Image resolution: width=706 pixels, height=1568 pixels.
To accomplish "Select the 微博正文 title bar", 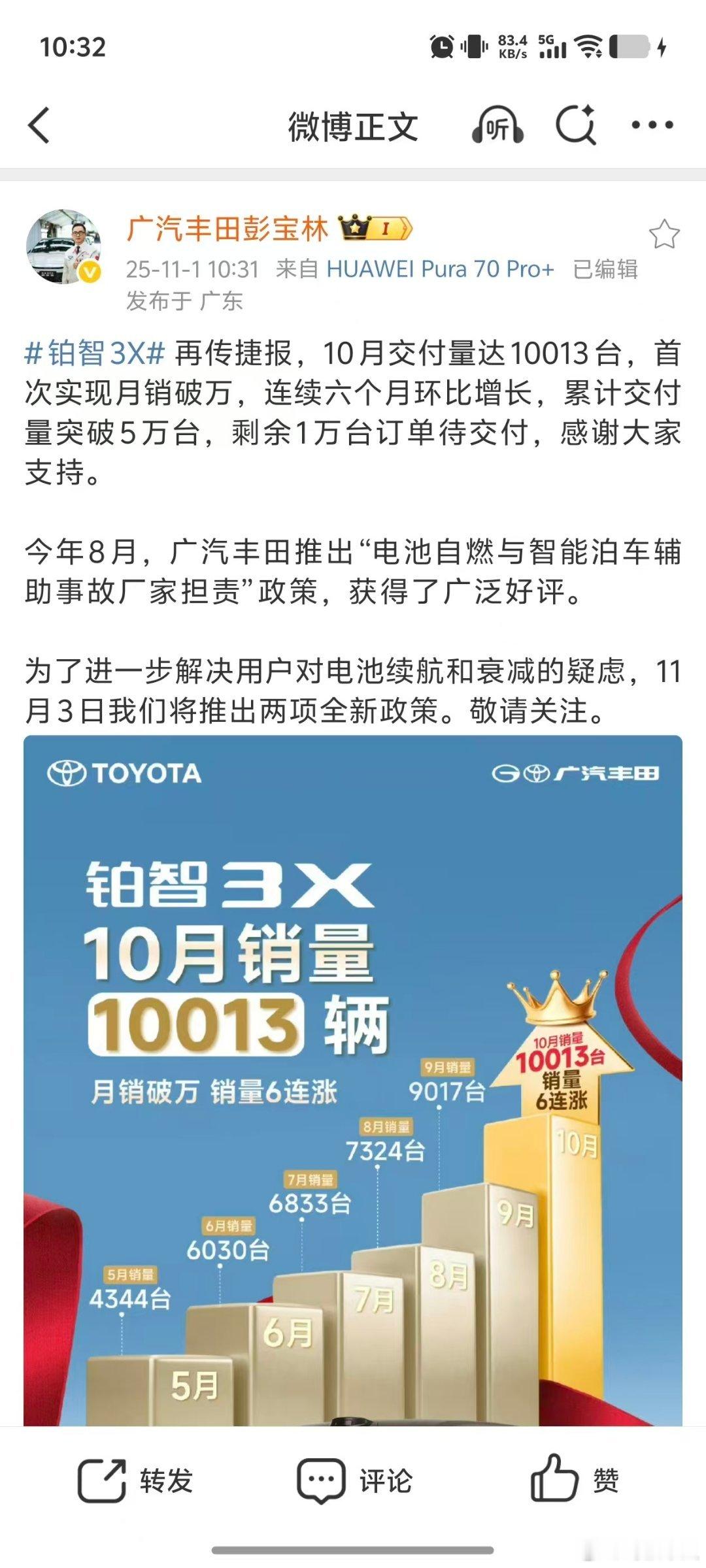I will point(353,124).
